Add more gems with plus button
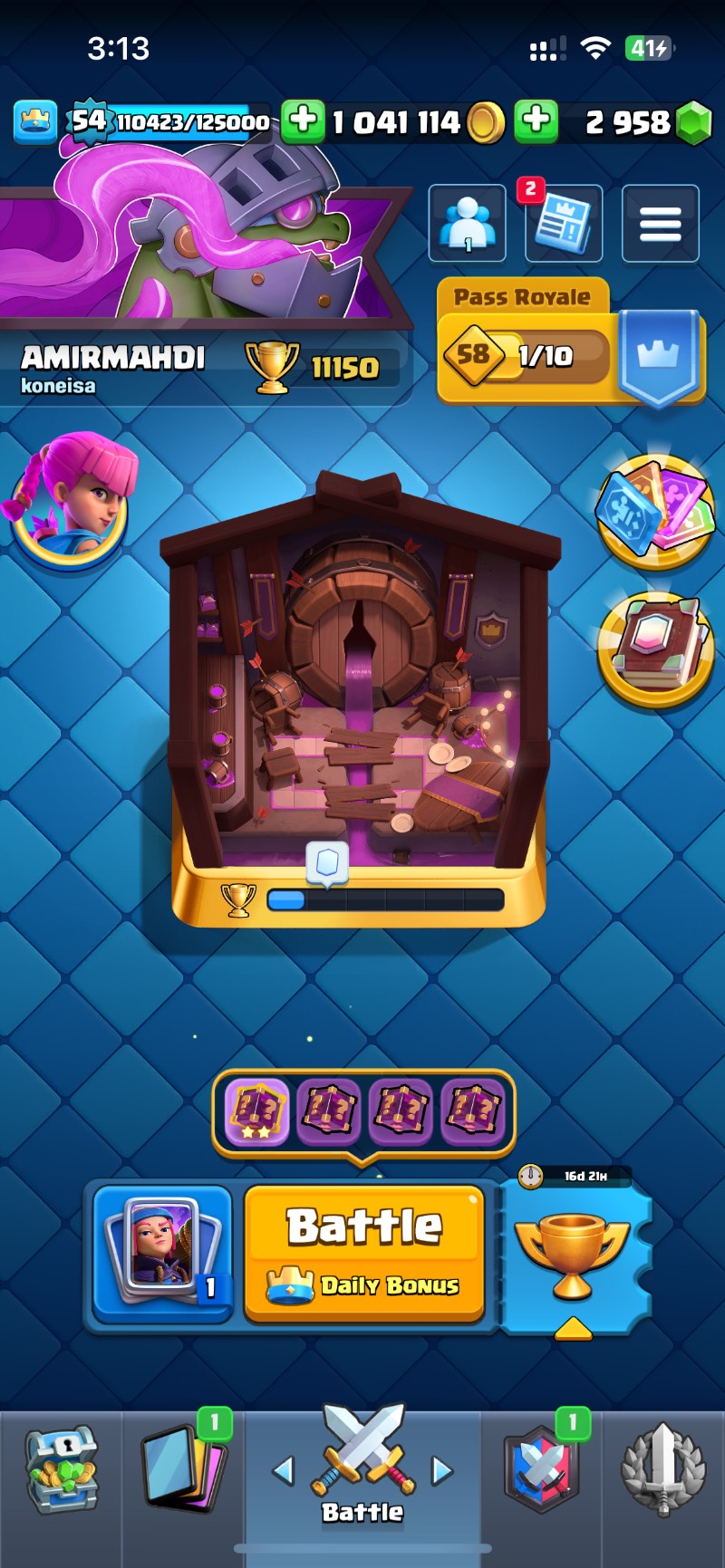Image resolution: width=725 pixels, height=1568 pixels. coord(536,121)
